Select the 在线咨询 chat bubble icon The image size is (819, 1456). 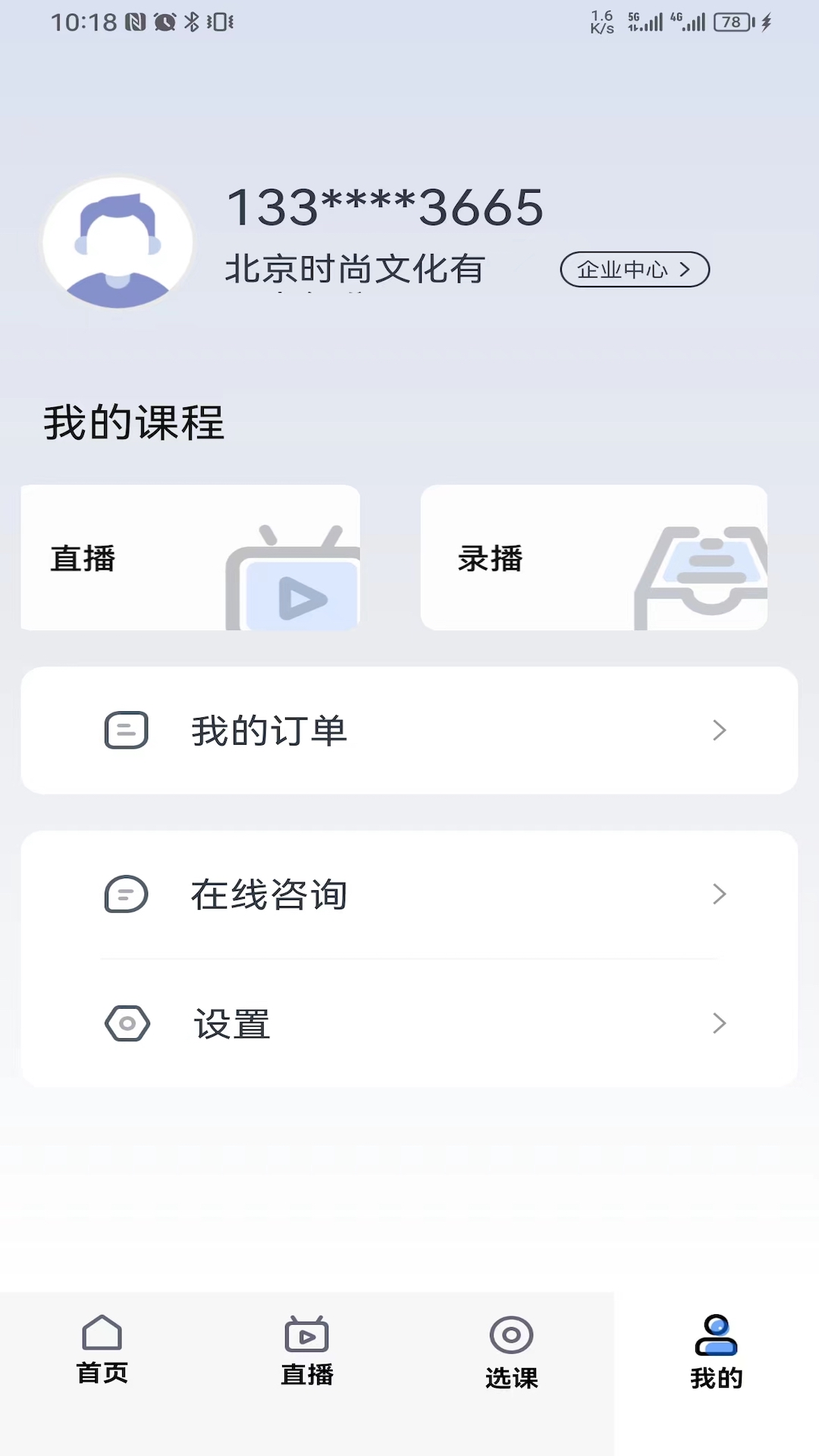[125, 894]
